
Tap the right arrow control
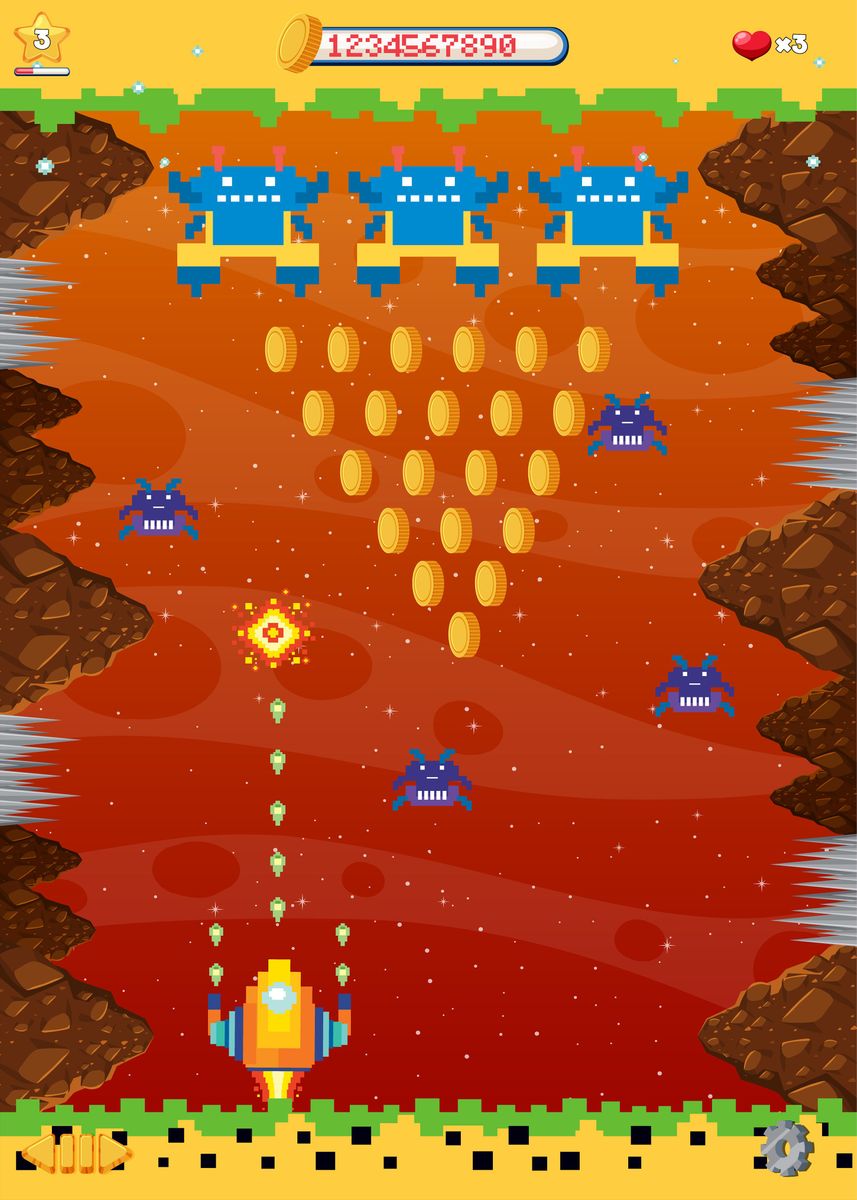click(x=115, y=1152)
